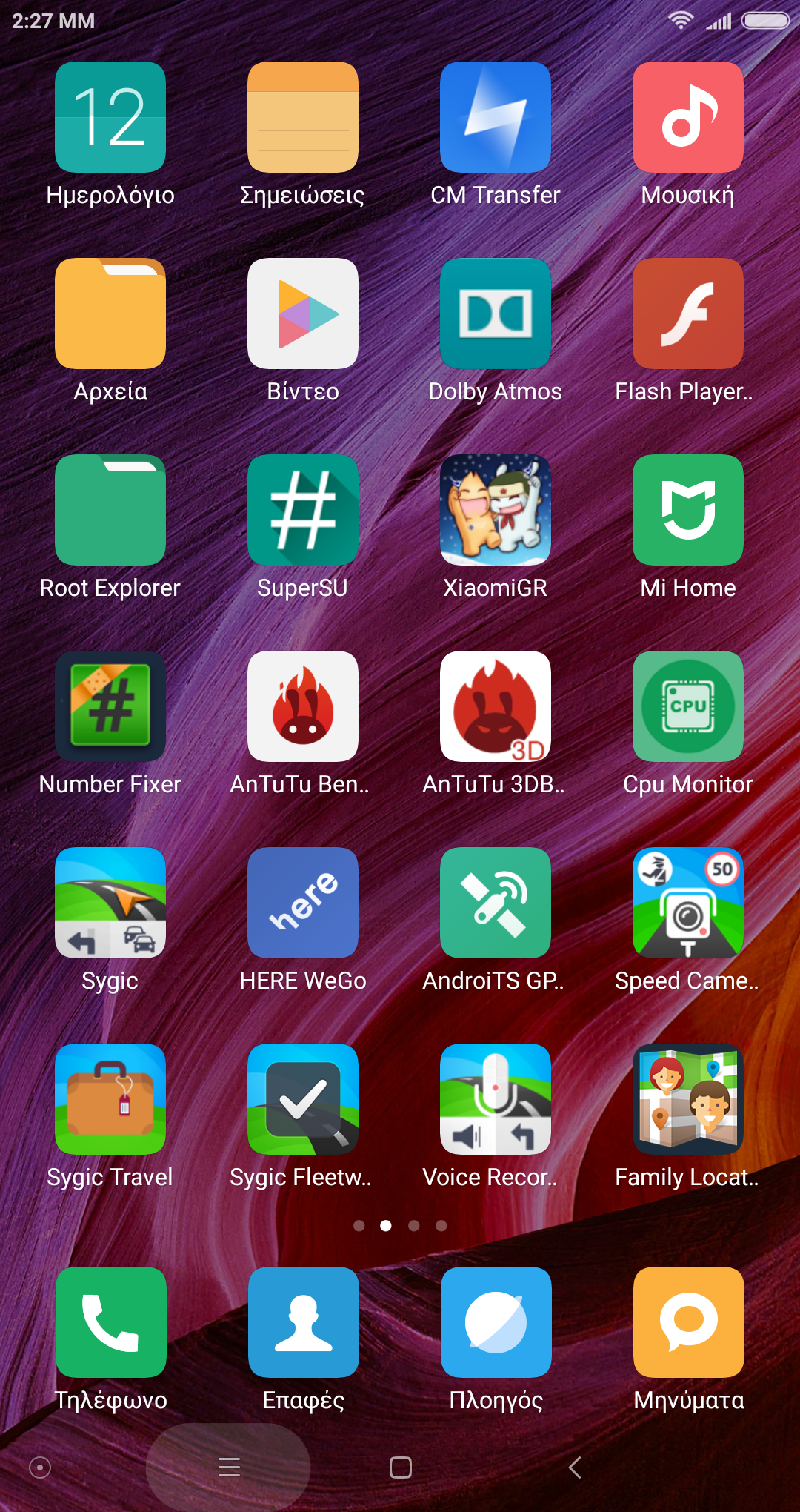Open the Mi Home app
Viewport: 800px width, 1512px height.
pyautogui.click(x=688, y=510)
